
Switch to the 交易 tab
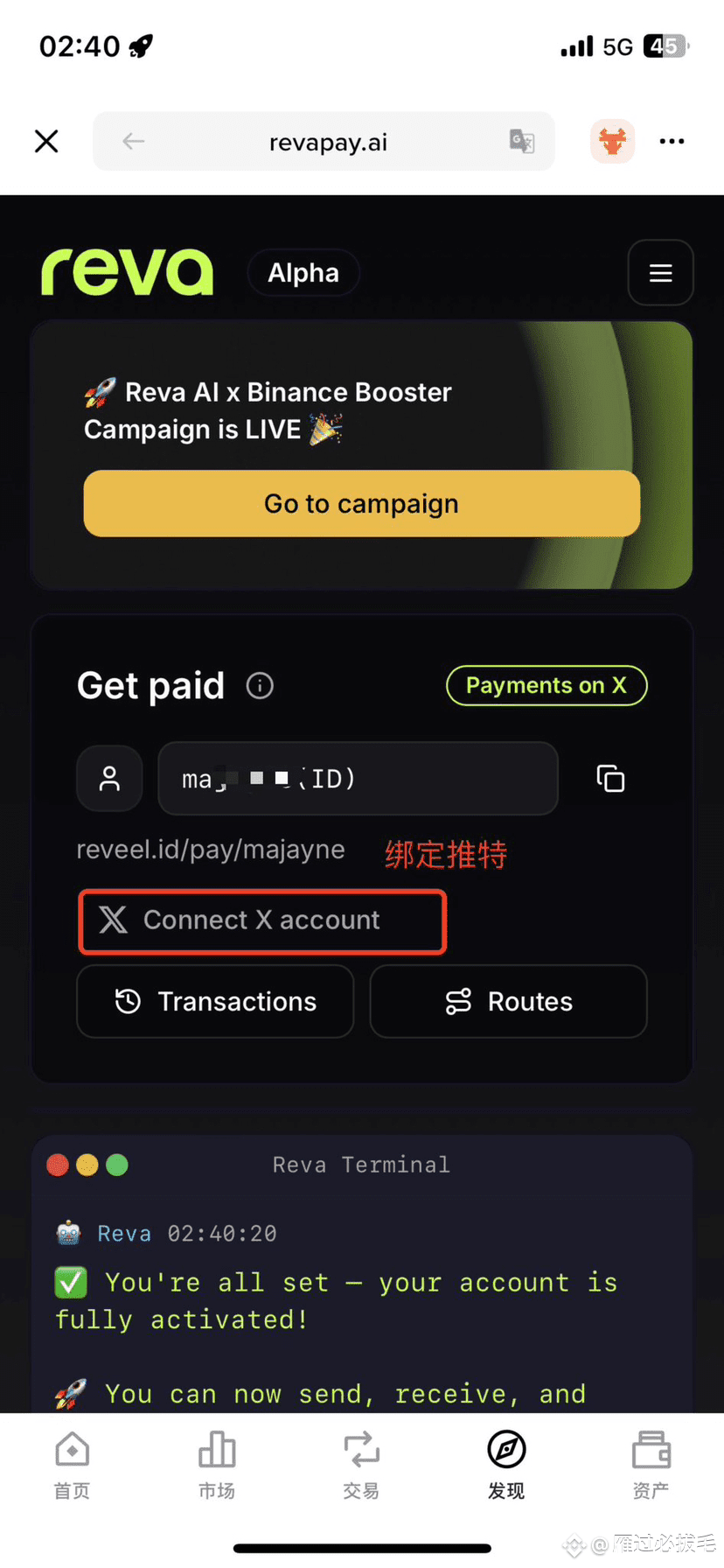pos(361,1465)
